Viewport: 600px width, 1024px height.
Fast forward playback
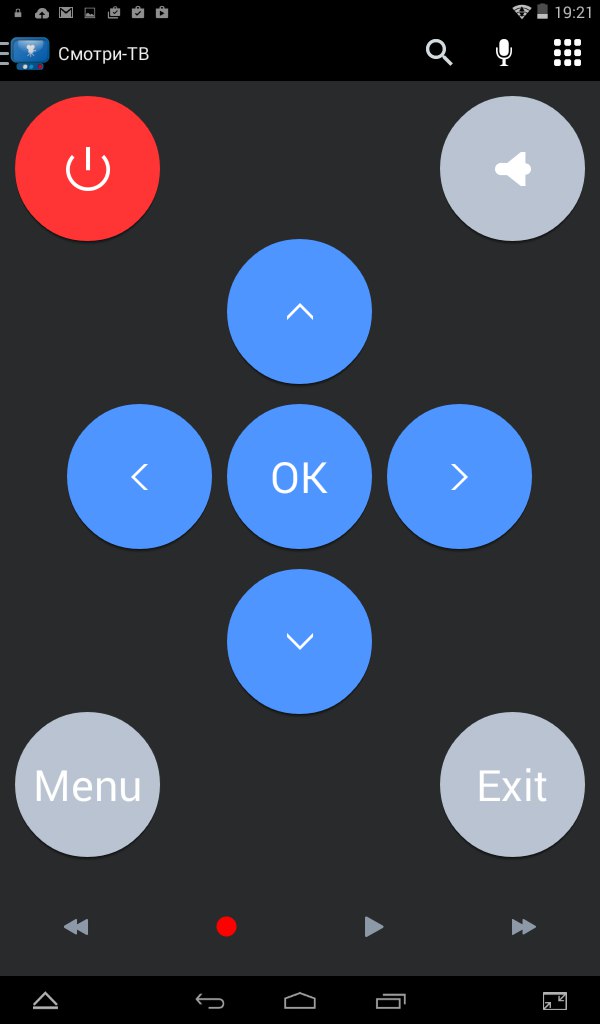tap(523, 927)
